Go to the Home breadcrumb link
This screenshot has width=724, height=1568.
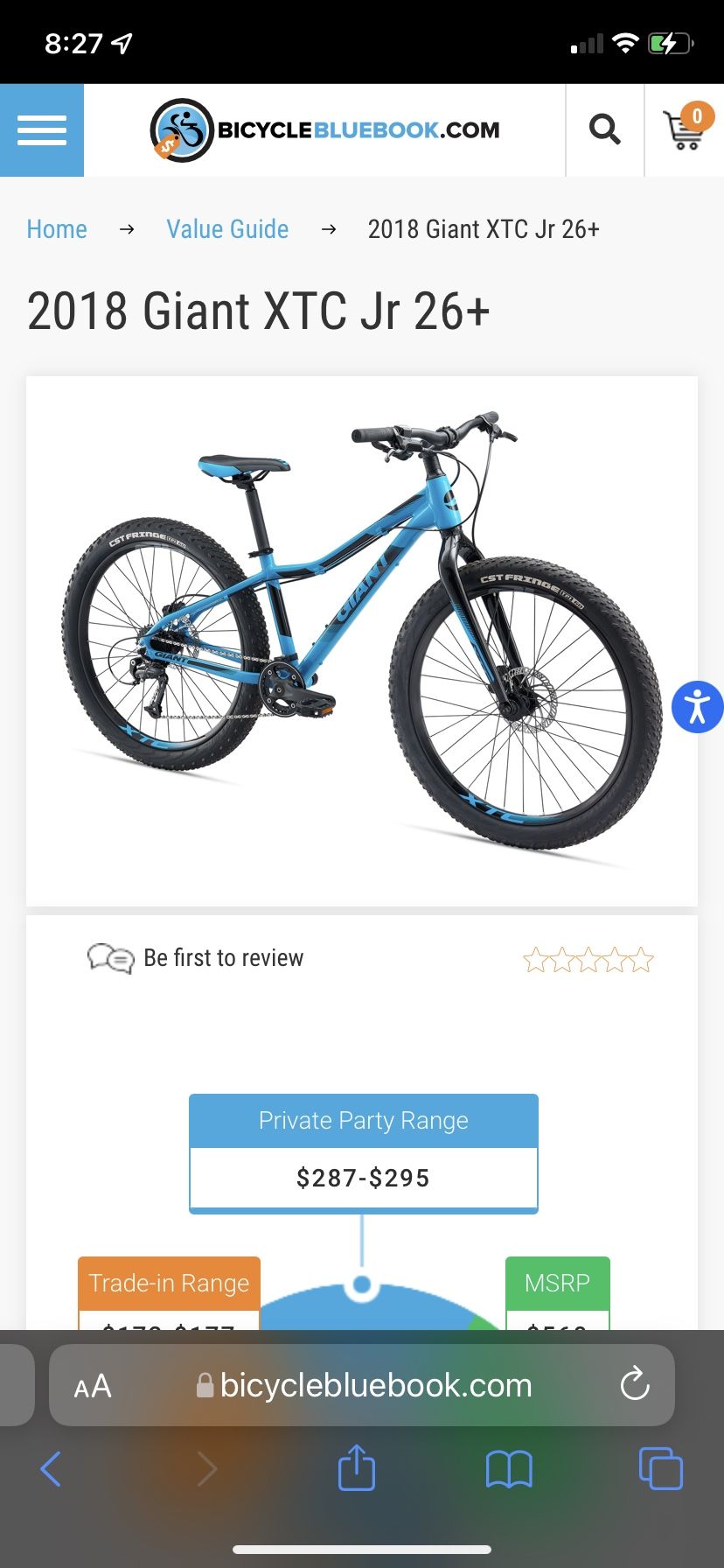[57, 229]
